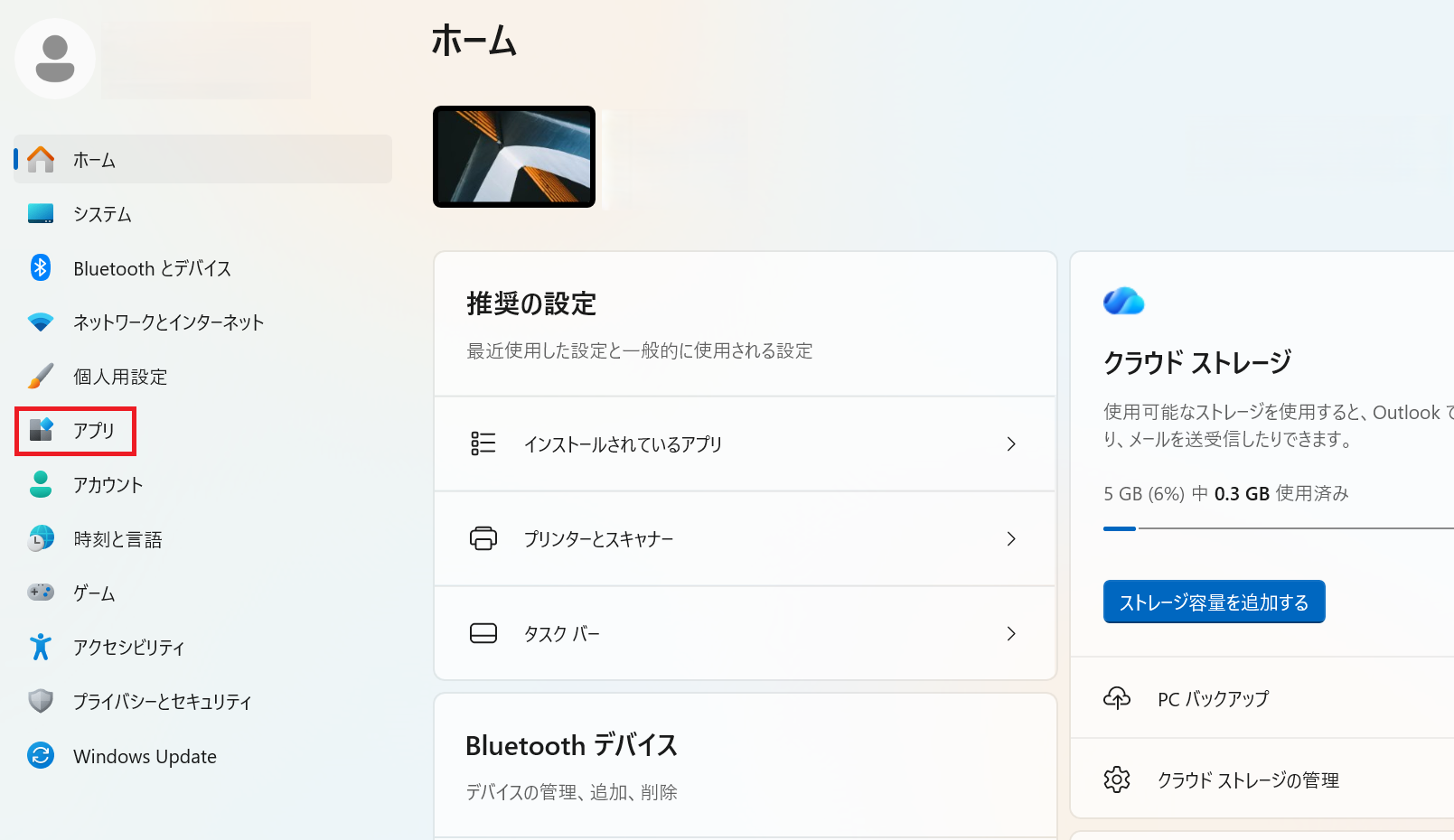Open アクセシビリティ settings
Image resolution: width=1454 pixels, height=840 pixels.
tap(128, 648)
